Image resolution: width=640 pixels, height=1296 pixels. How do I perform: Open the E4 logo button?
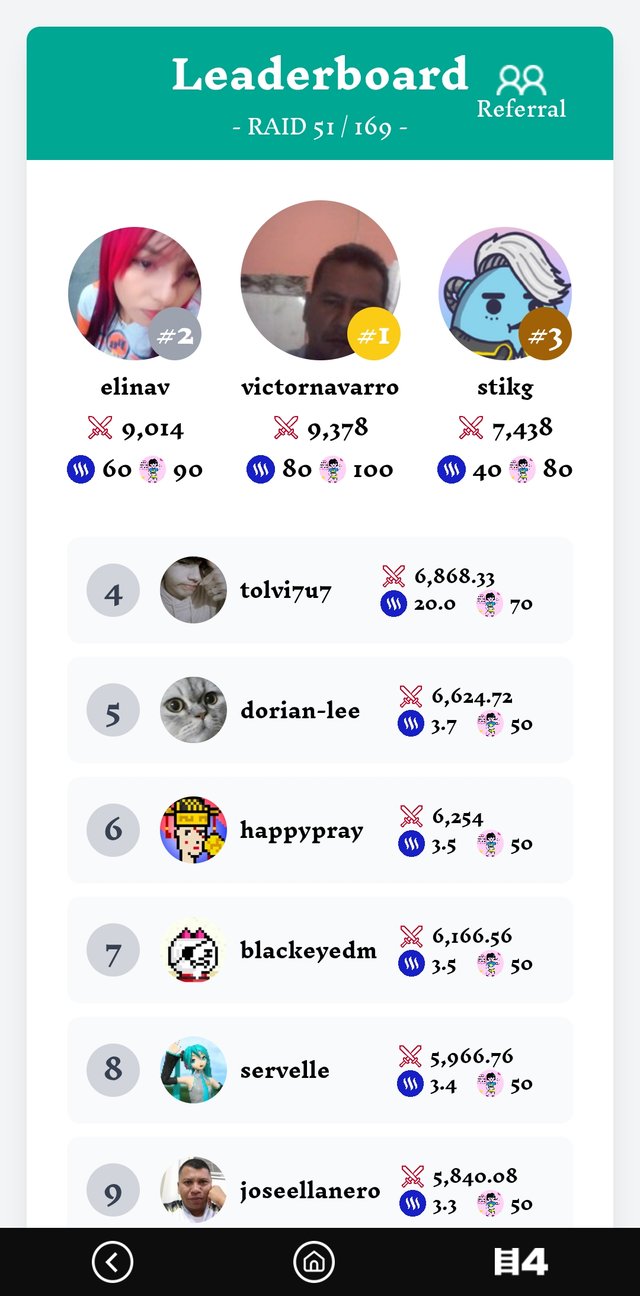point(521,1263)
